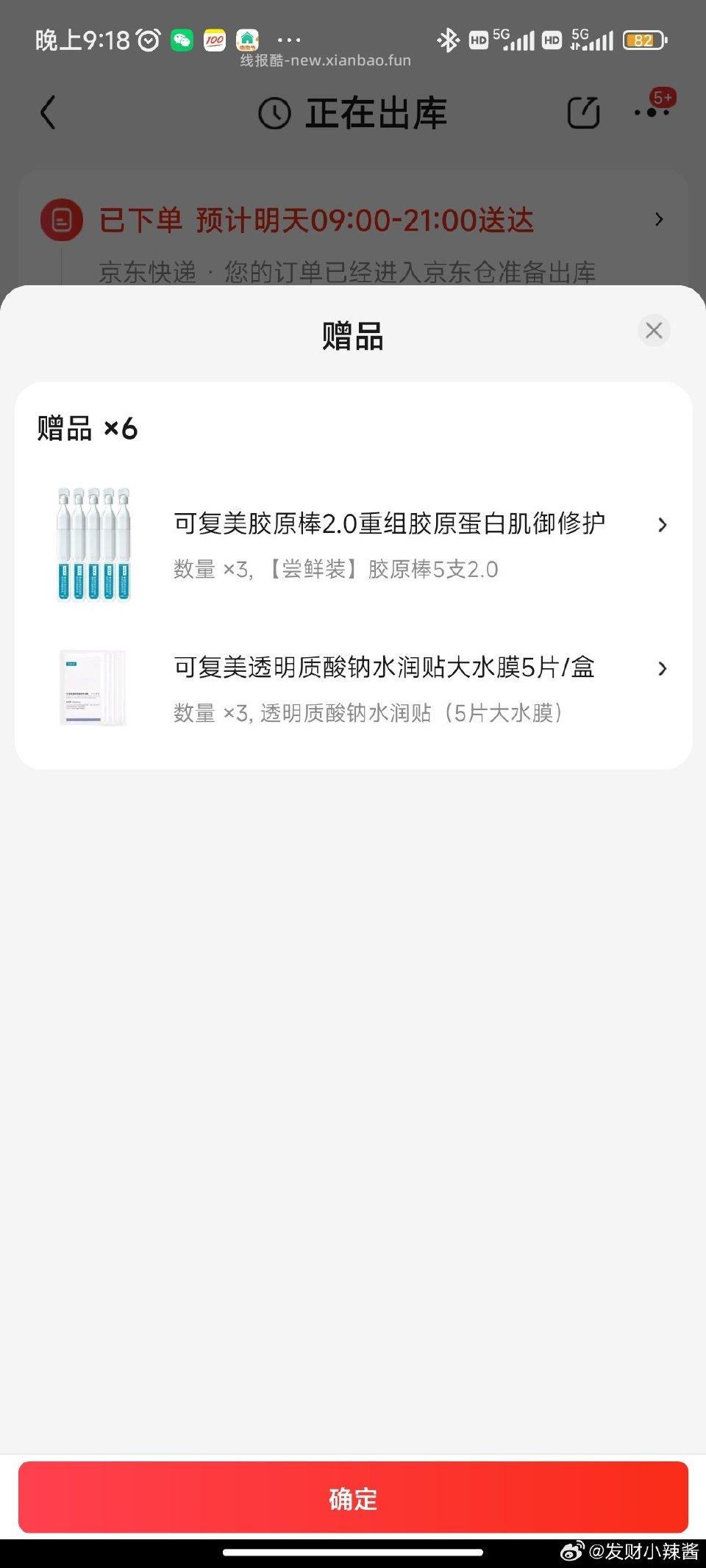This screenshot has width=706, height=1568.
Task: Navigate back using the back arrow
Action: (x=49, y=112)
